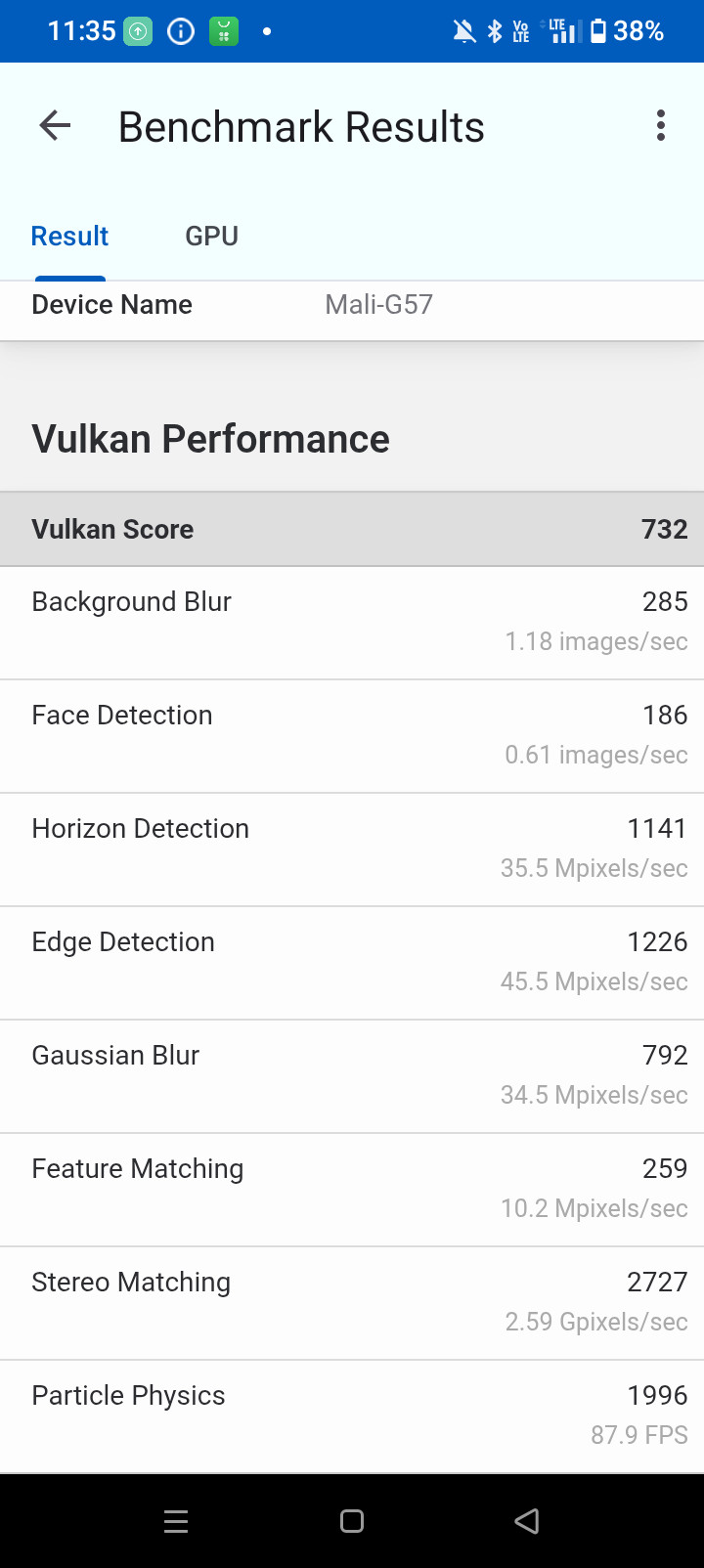Open recent apps from the navigation bar
Screen dimensions: 704x1568
click(x=176, y=1521)
